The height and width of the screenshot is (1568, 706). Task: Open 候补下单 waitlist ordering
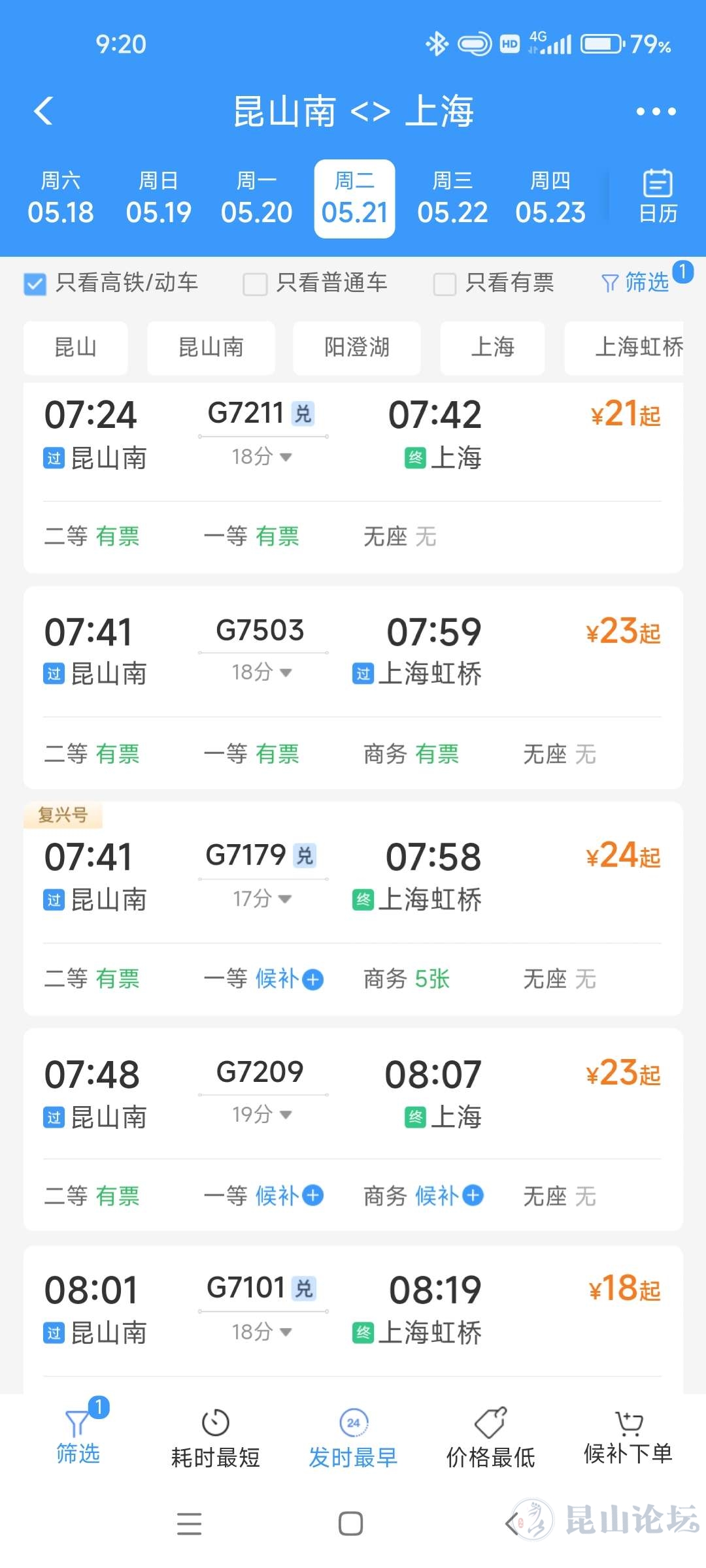pos(628,1439)
